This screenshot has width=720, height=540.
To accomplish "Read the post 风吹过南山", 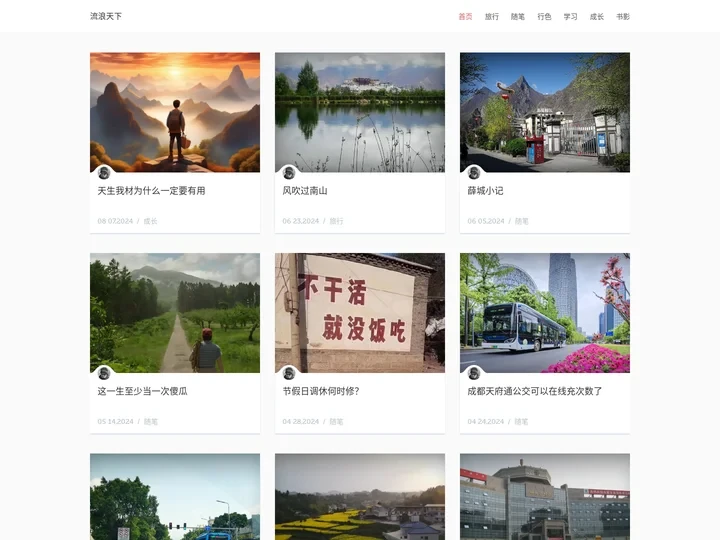I will (x=305, y=190).
